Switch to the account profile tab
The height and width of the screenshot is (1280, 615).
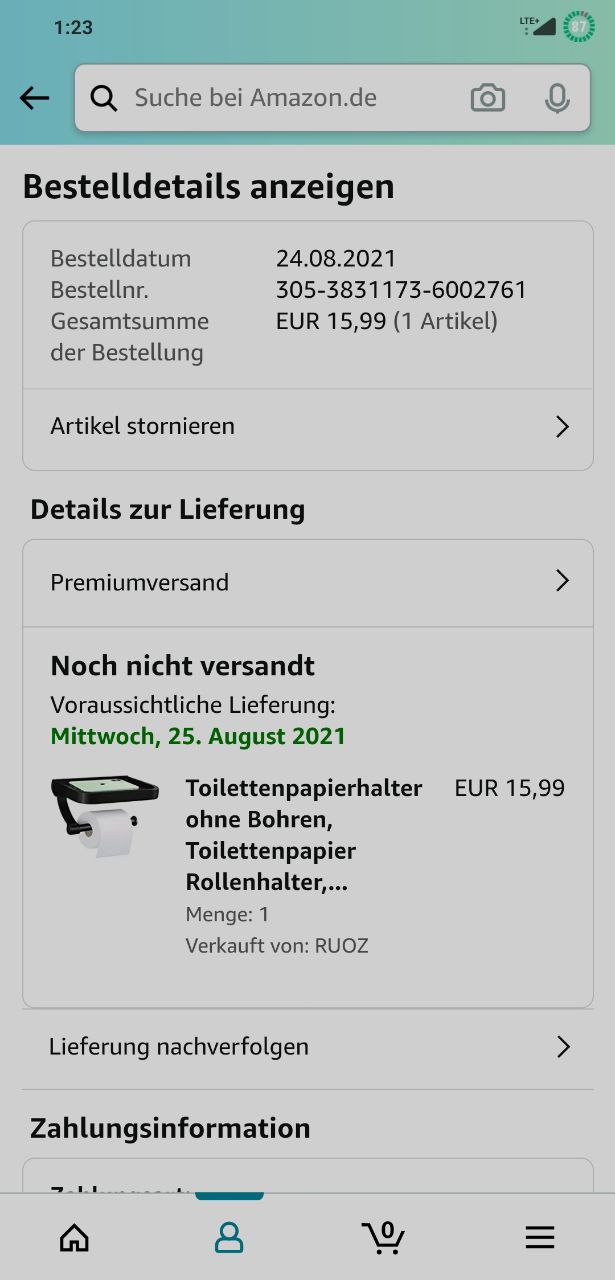click(229, 1238)
